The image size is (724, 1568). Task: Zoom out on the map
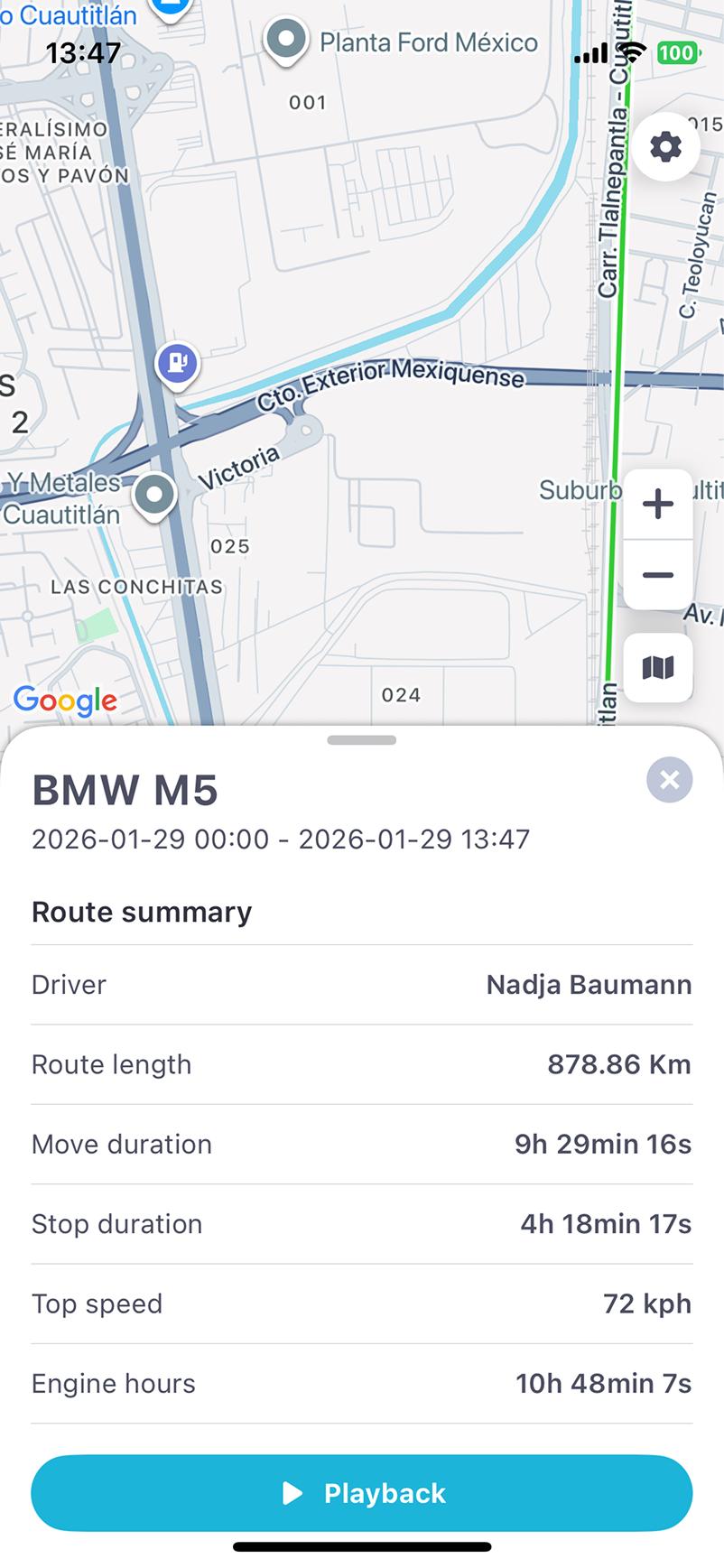click(658, 575)
